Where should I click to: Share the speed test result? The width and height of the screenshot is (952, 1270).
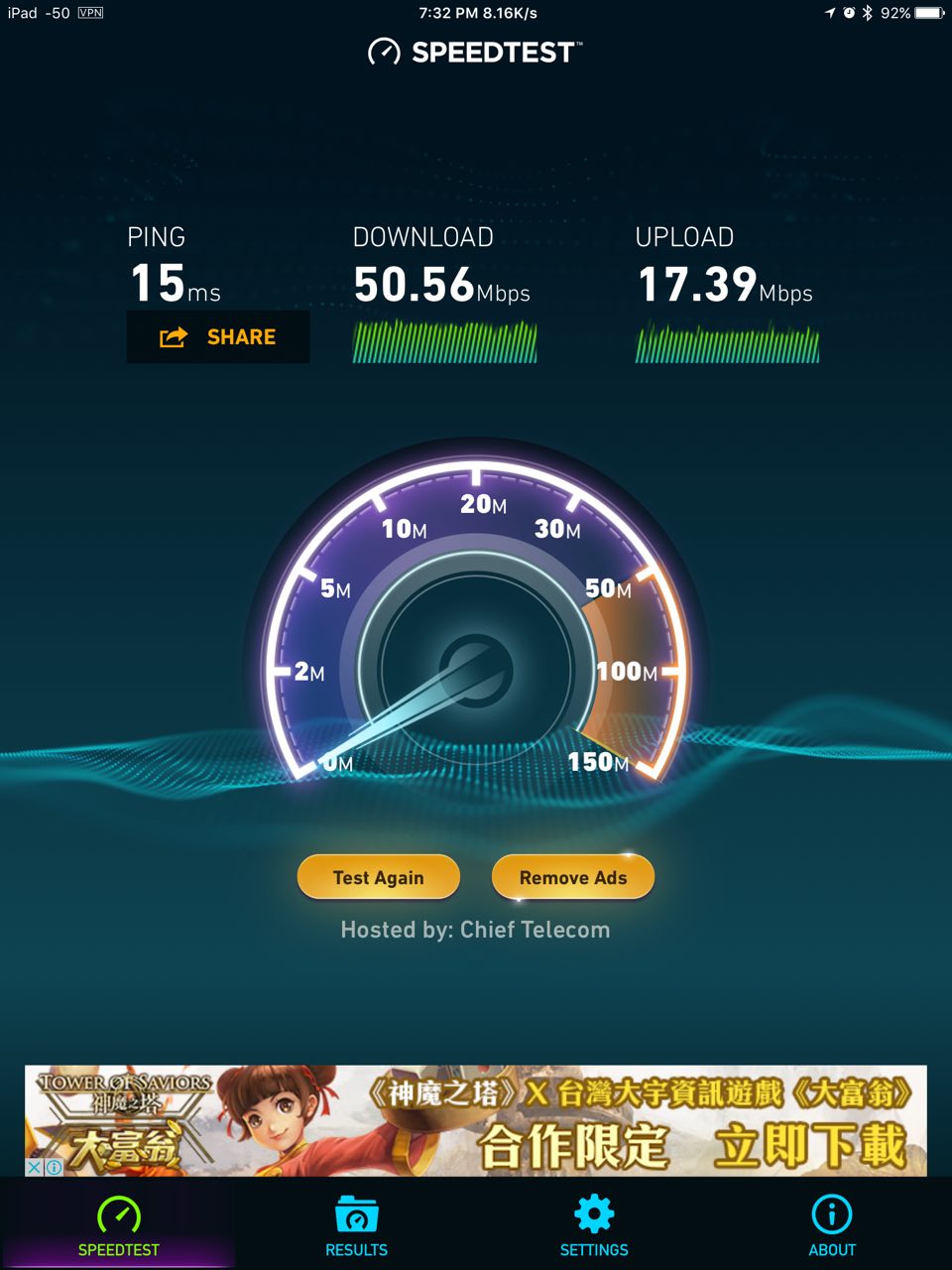point(218,337)
